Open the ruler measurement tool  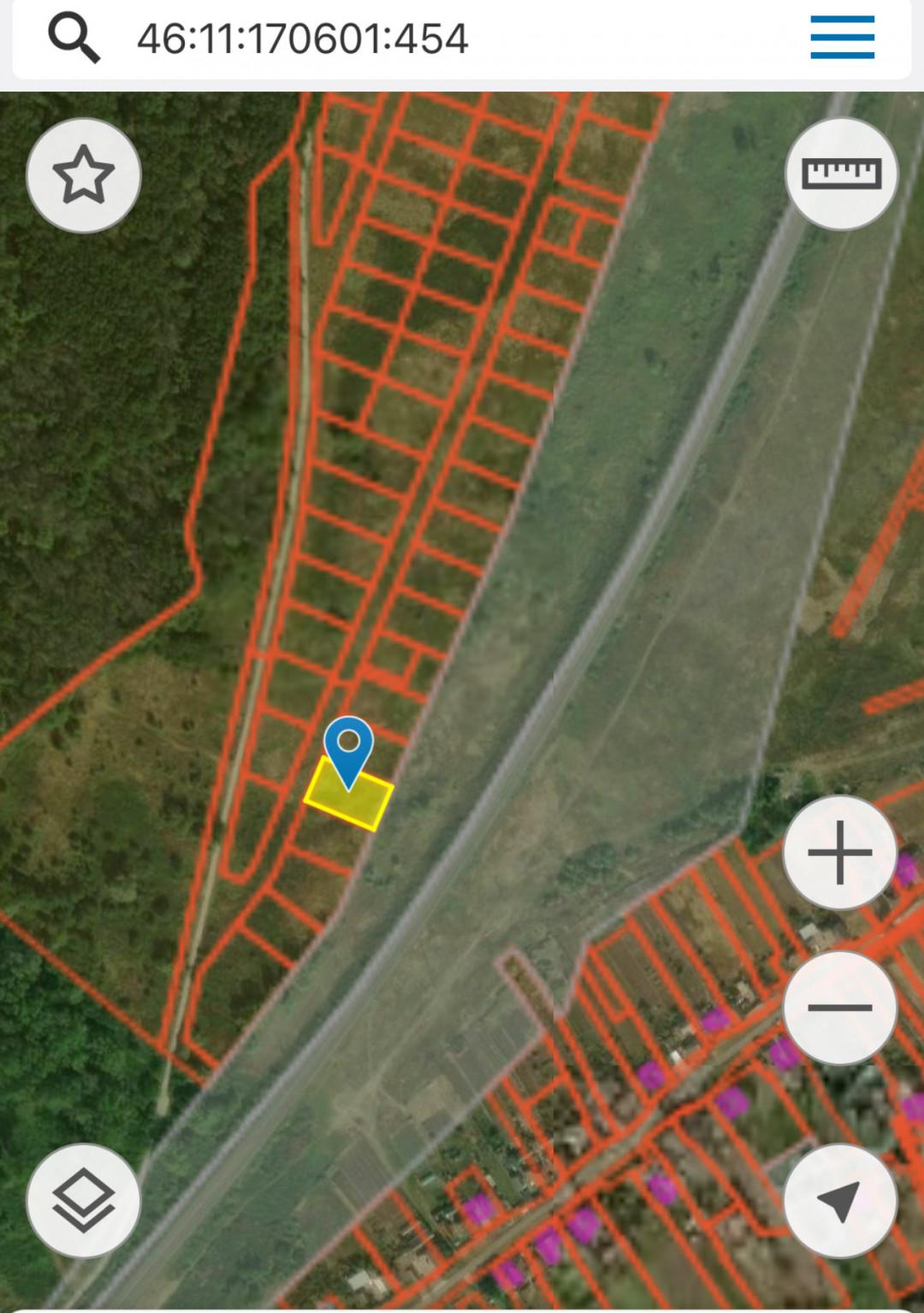(x=841, y=174)
